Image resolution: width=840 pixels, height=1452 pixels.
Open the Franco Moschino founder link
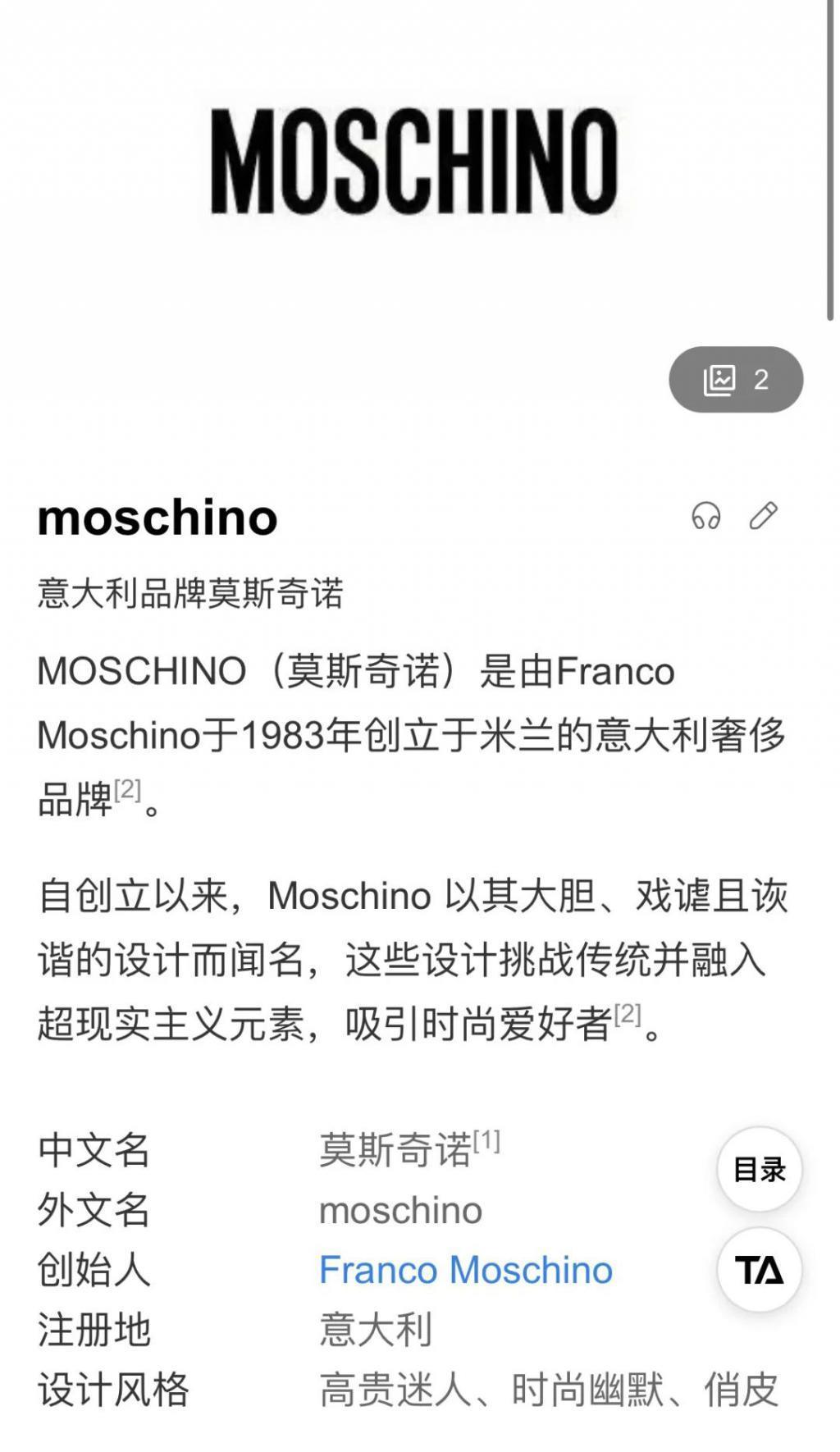click(465, 1270)
